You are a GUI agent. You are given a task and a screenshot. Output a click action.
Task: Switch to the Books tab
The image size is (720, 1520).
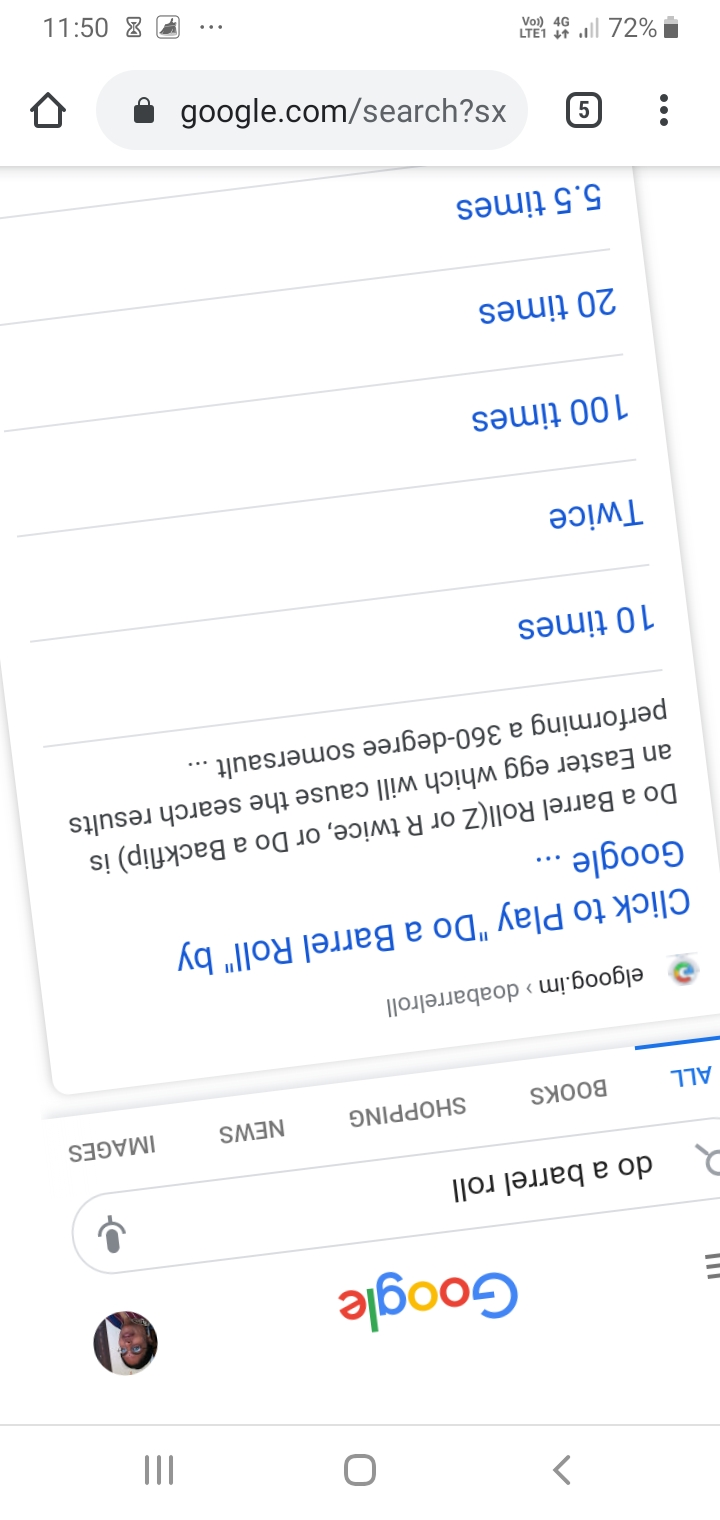click(568, 1092)
